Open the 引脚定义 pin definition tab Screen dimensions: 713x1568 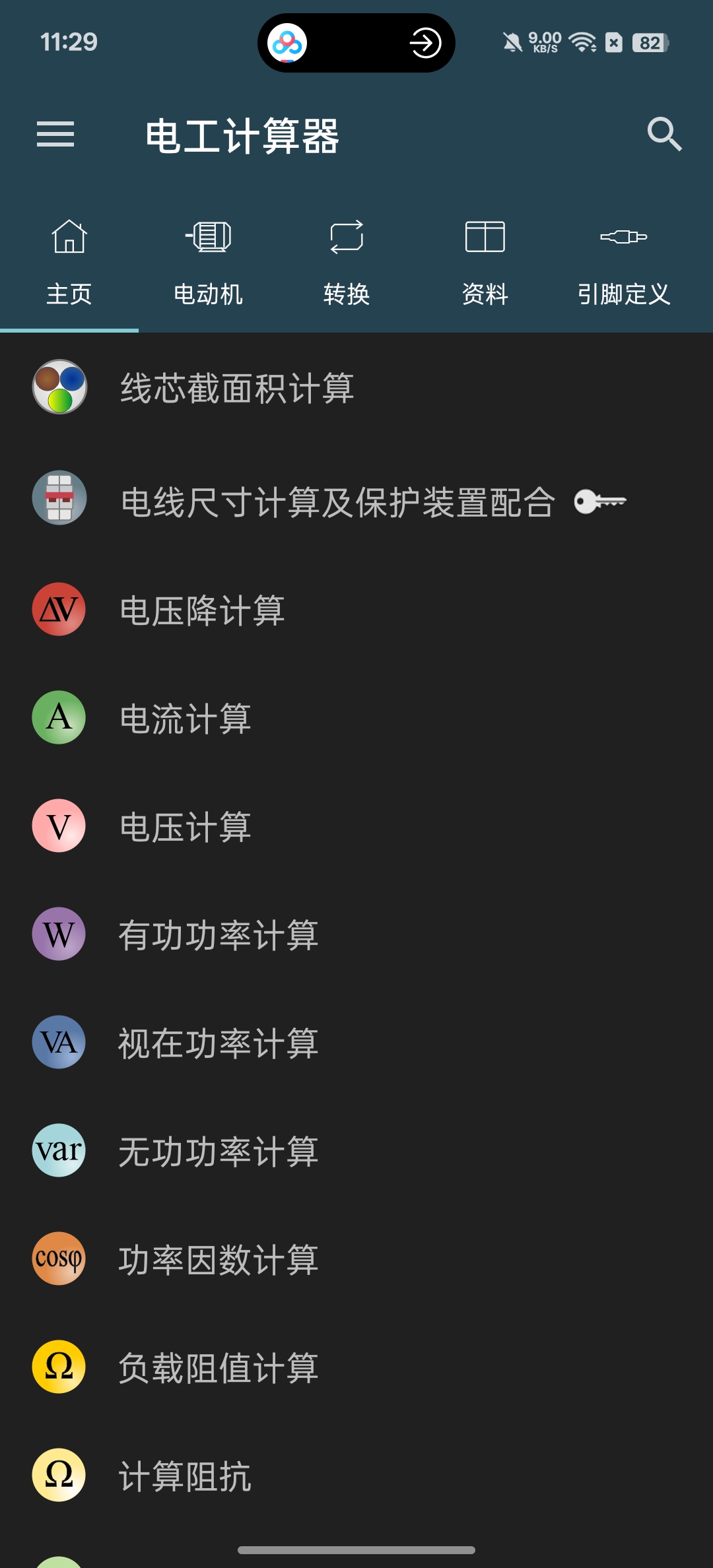(624, 294)
